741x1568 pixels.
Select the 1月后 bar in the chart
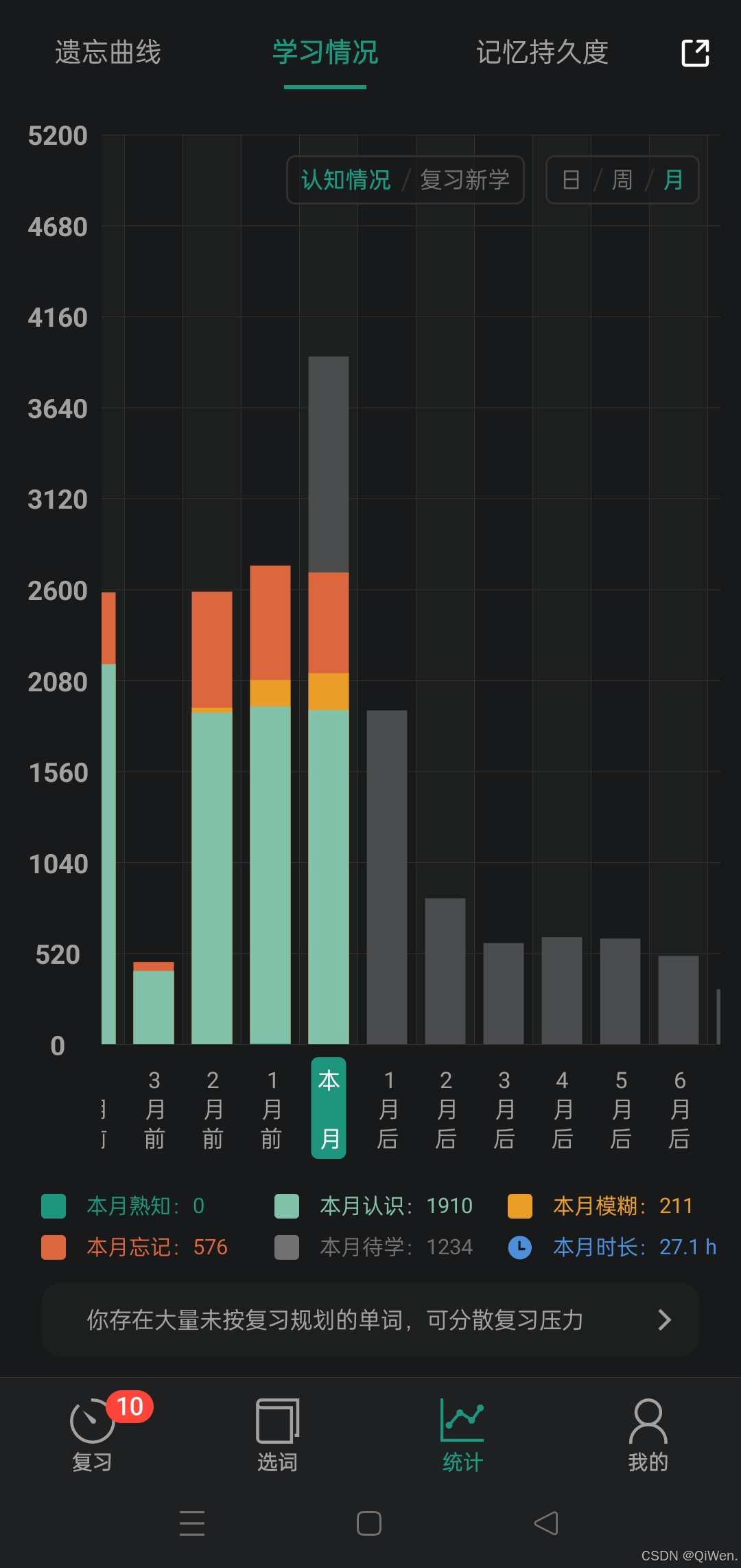click(x=387, y=877)
